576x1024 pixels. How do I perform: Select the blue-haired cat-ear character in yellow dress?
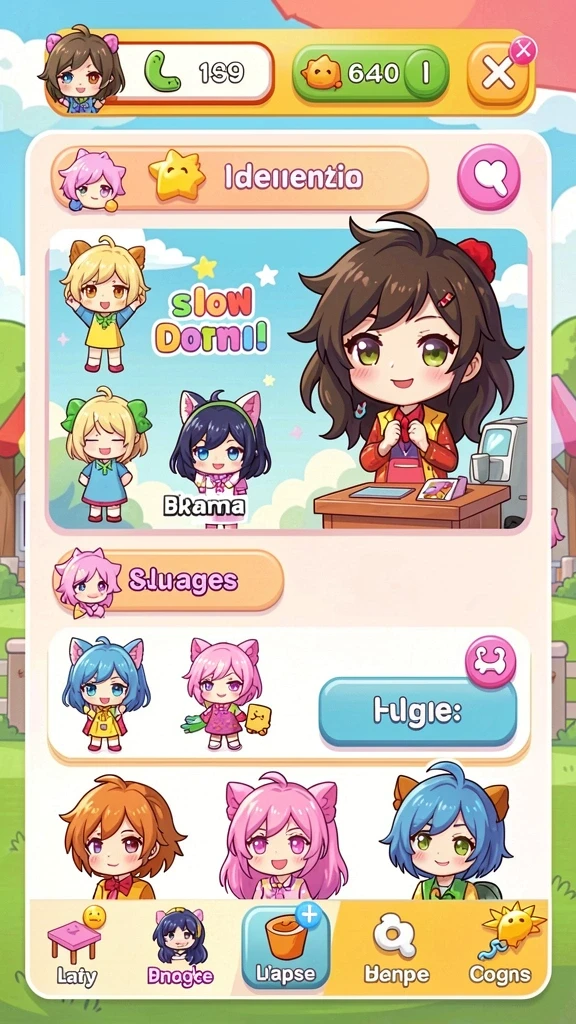(106, 694)
